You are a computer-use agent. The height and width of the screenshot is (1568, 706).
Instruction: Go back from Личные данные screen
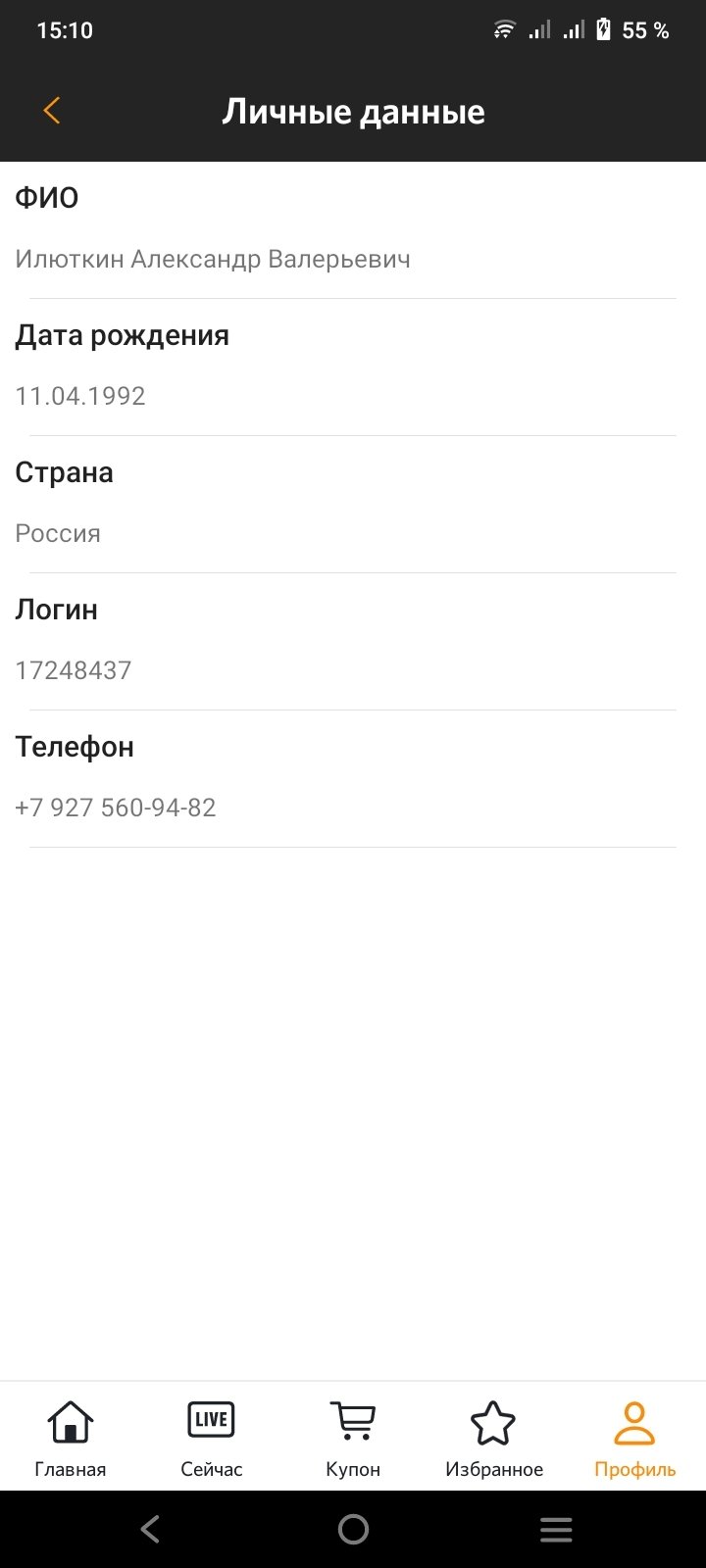point(52,111)
